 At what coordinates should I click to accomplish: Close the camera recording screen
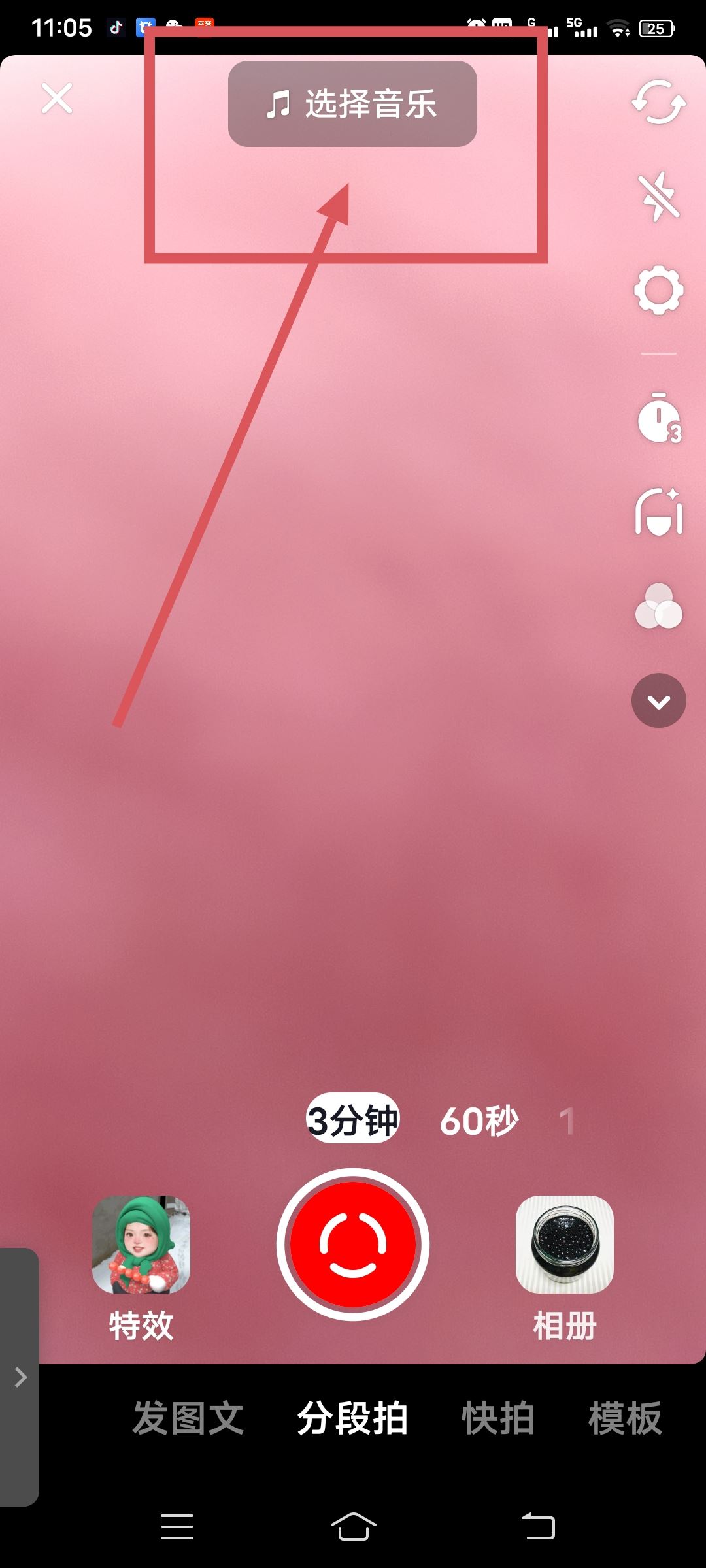[57, 99]
